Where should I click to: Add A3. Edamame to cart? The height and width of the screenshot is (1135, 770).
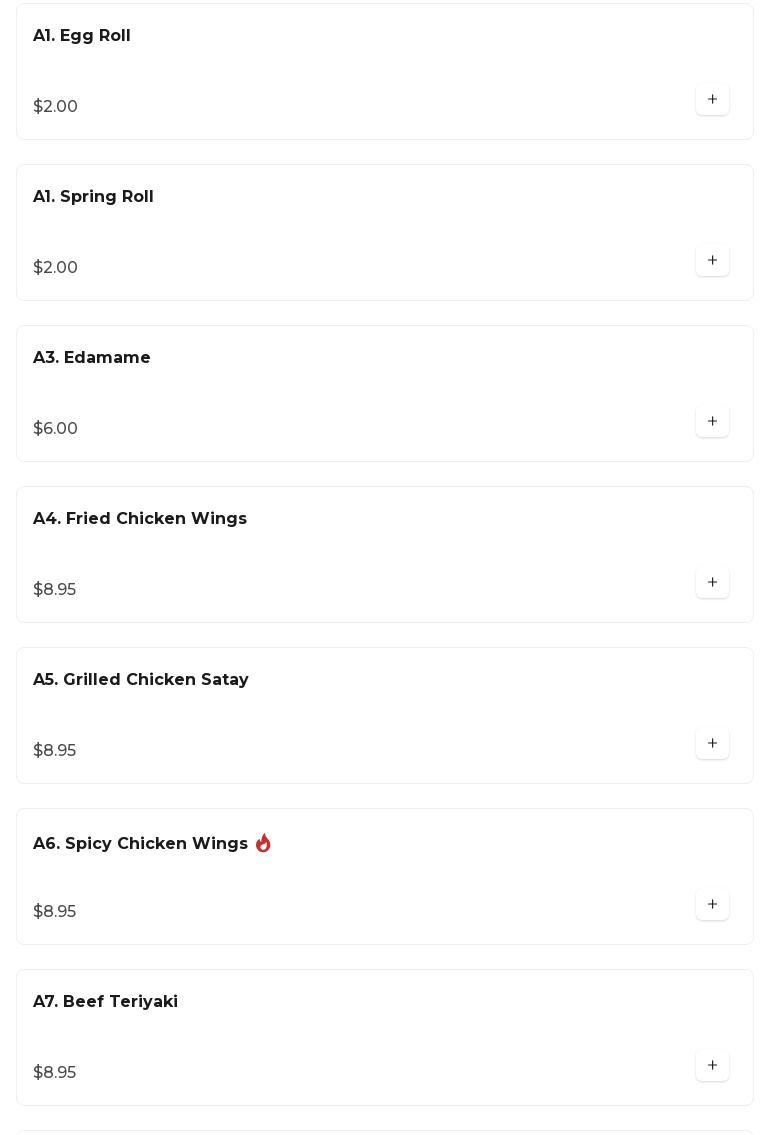pos(712,422)
